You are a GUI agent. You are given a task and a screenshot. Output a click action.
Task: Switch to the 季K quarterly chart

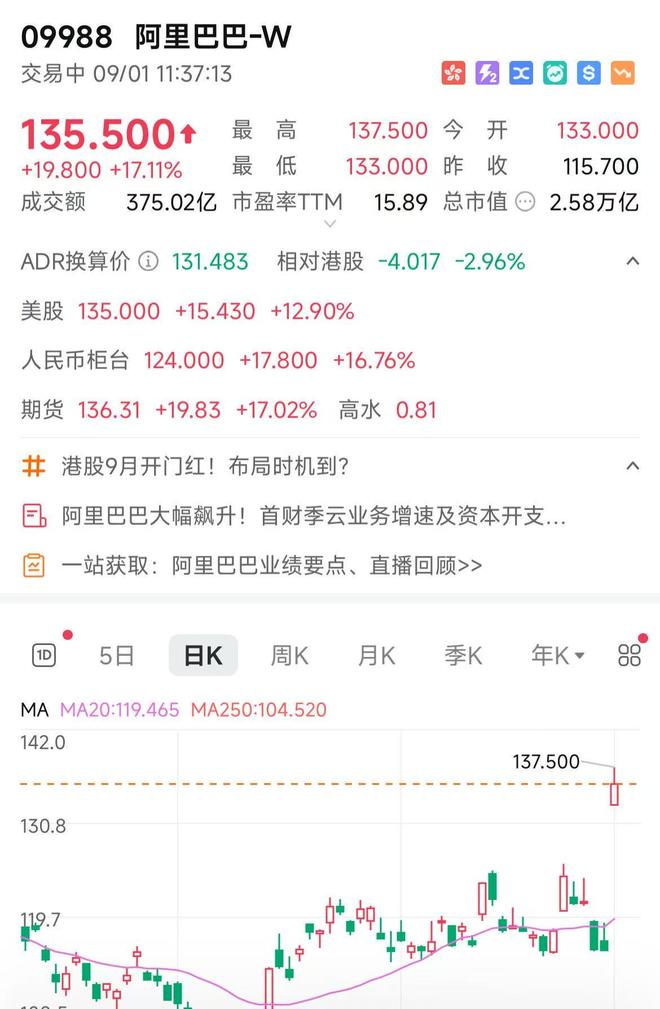click(463, 655)
